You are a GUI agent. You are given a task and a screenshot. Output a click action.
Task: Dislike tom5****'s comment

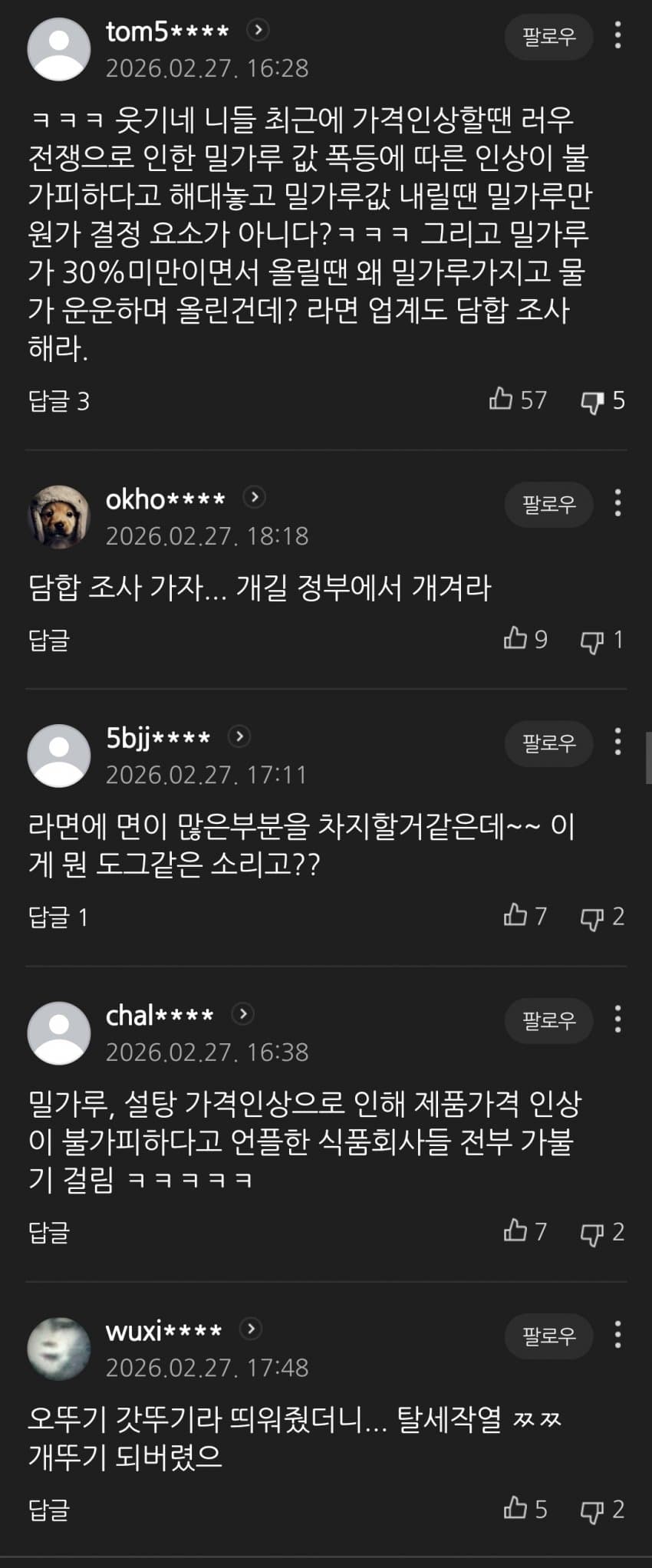(x=592, y=401)
